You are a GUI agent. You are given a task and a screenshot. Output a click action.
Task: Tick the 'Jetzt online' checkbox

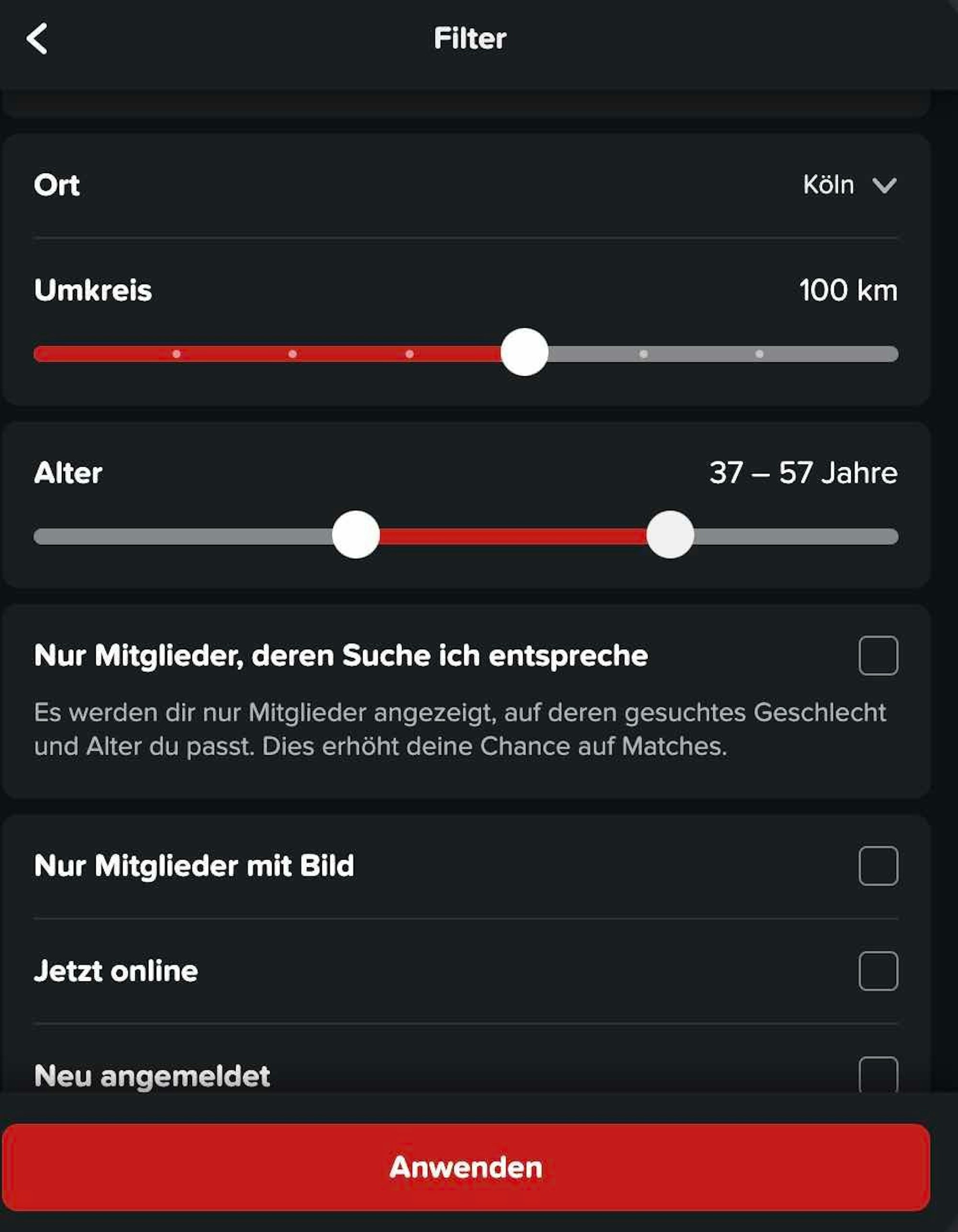(x=878, y=971)
